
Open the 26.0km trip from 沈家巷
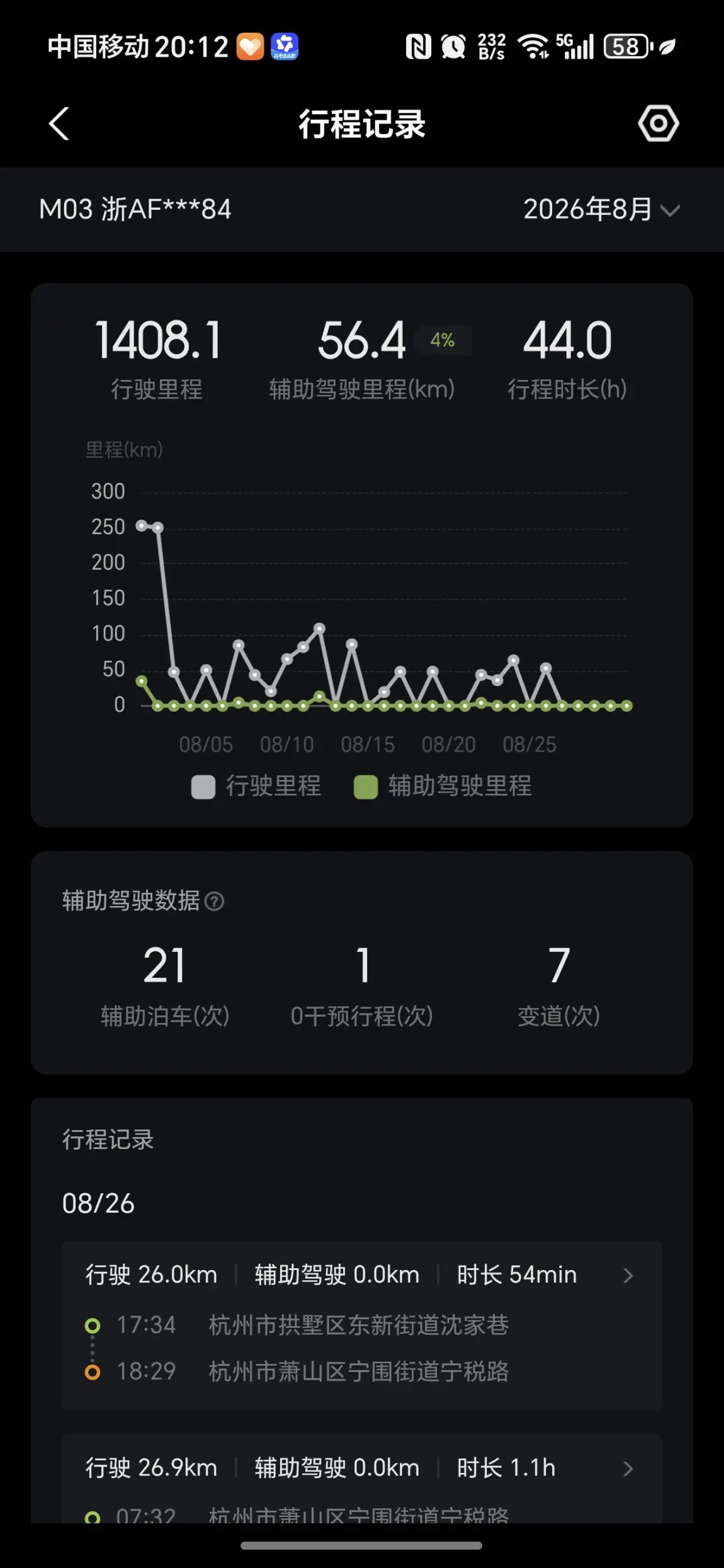[362, 1325]
